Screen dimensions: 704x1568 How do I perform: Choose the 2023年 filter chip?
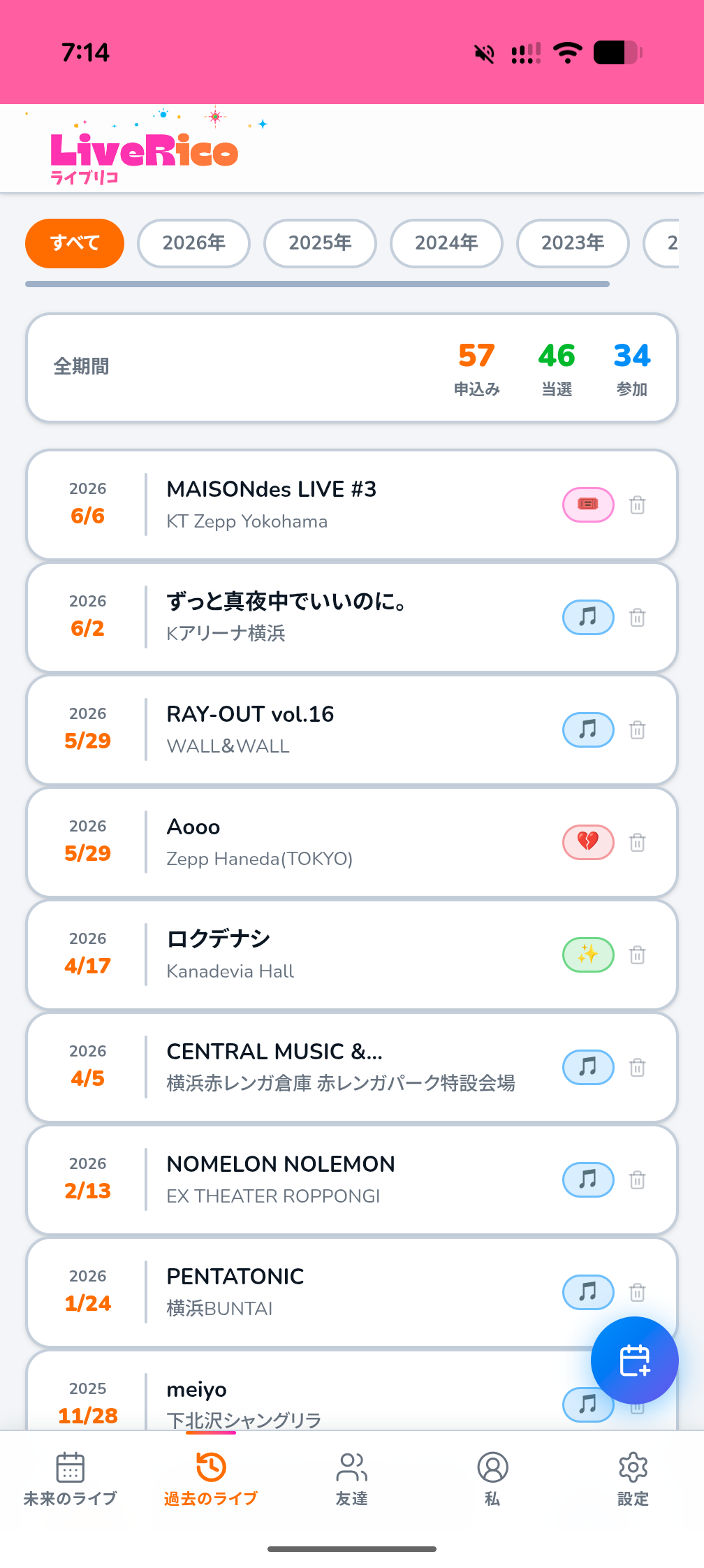(x=573, y=243)
